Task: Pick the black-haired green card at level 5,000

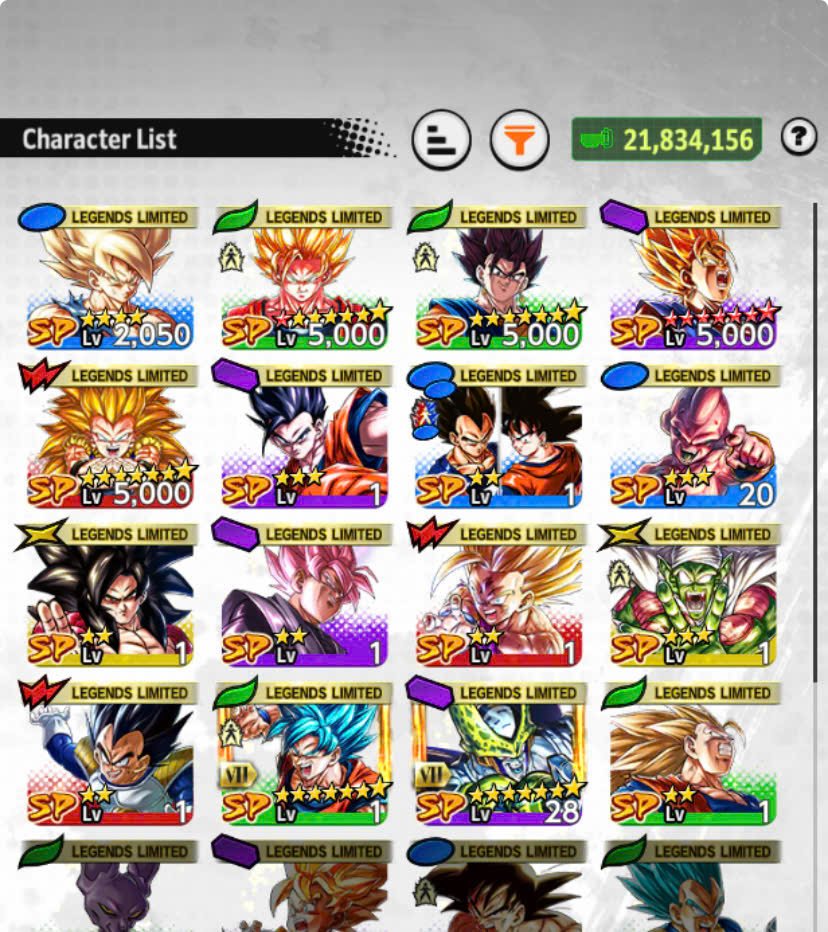Action: pyautogui.click(x=498, y=276)
